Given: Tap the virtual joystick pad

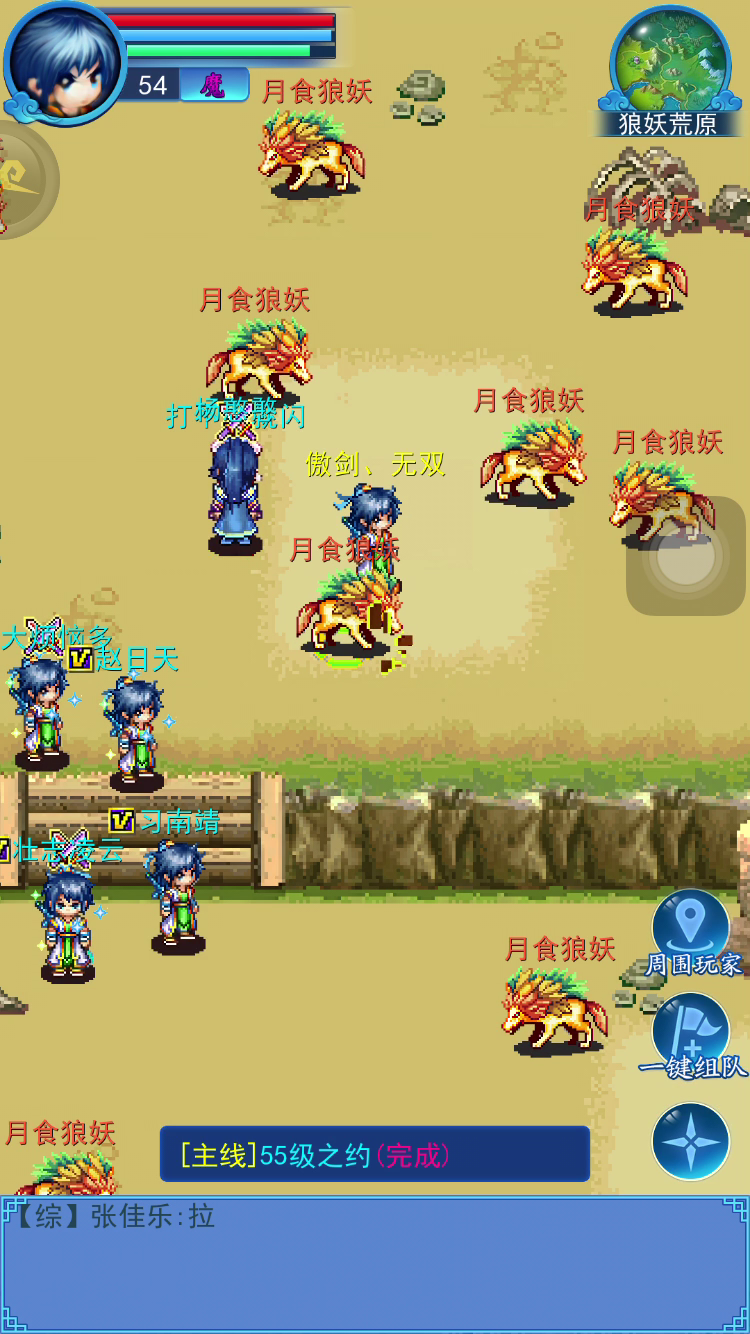Looking at the screenshot, I should pos(686,556).
